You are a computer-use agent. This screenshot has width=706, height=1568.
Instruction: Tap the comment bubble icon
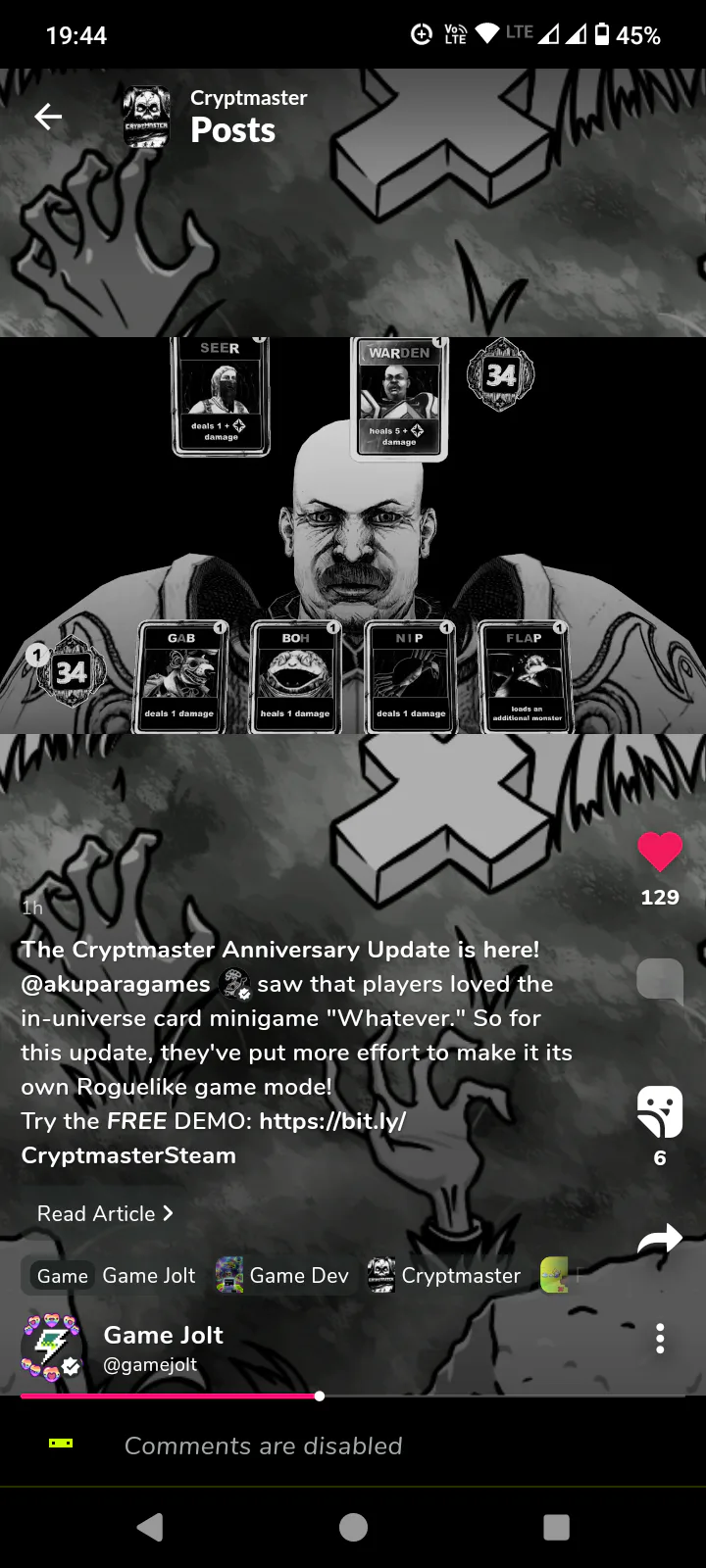(660, 980)
